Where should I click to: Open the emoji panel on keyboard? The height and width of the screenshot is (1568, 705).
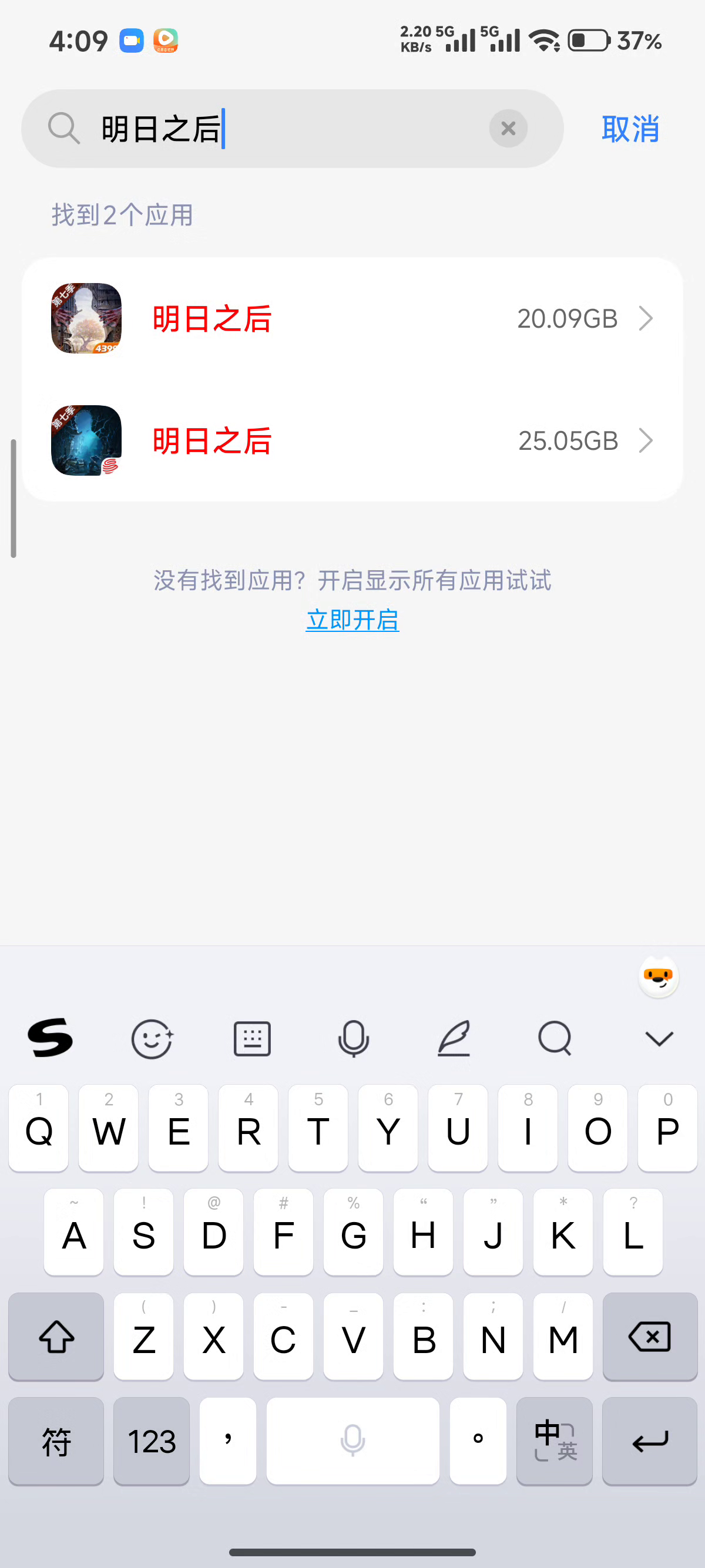click(152, 1038)
